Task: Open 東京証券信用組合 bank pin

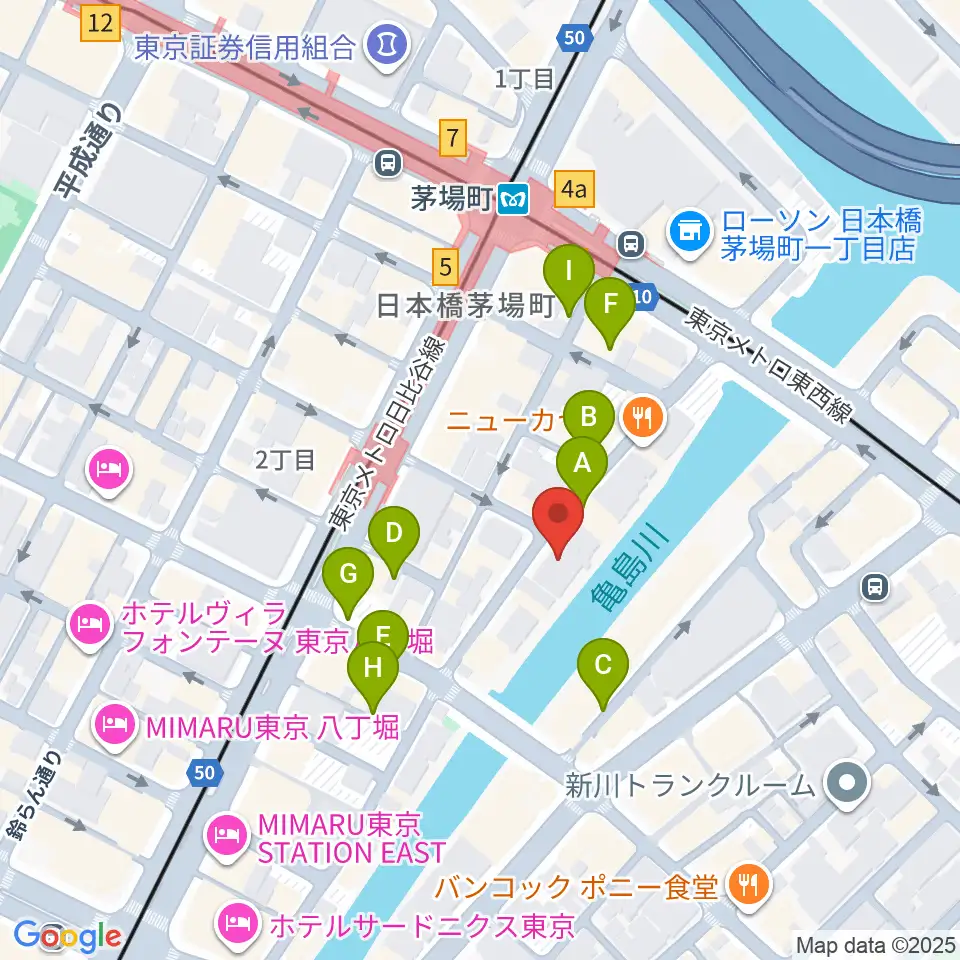Action: 387,46
